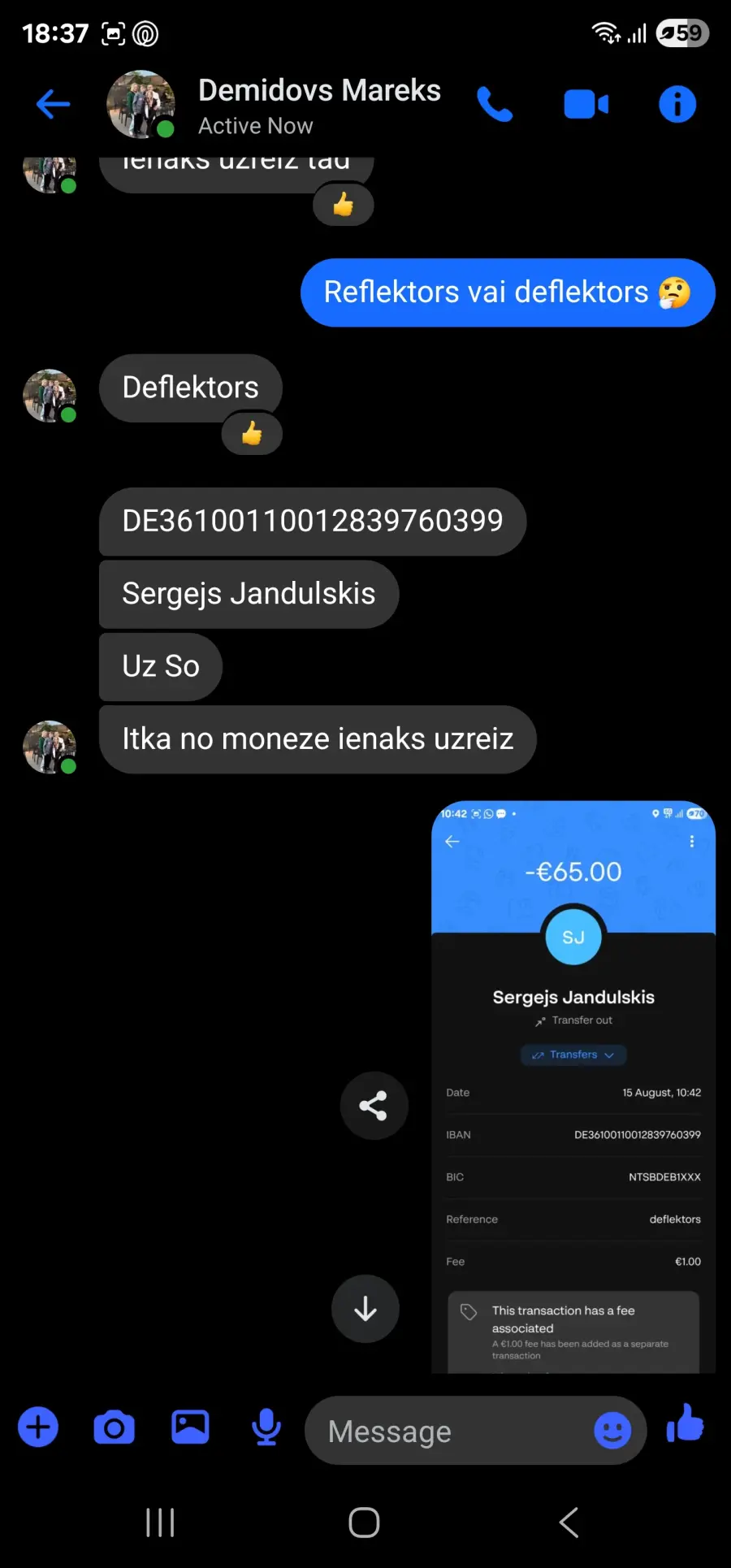Open system recent apps
Screen dimensions: 731x1568
tap(160, 1523)
